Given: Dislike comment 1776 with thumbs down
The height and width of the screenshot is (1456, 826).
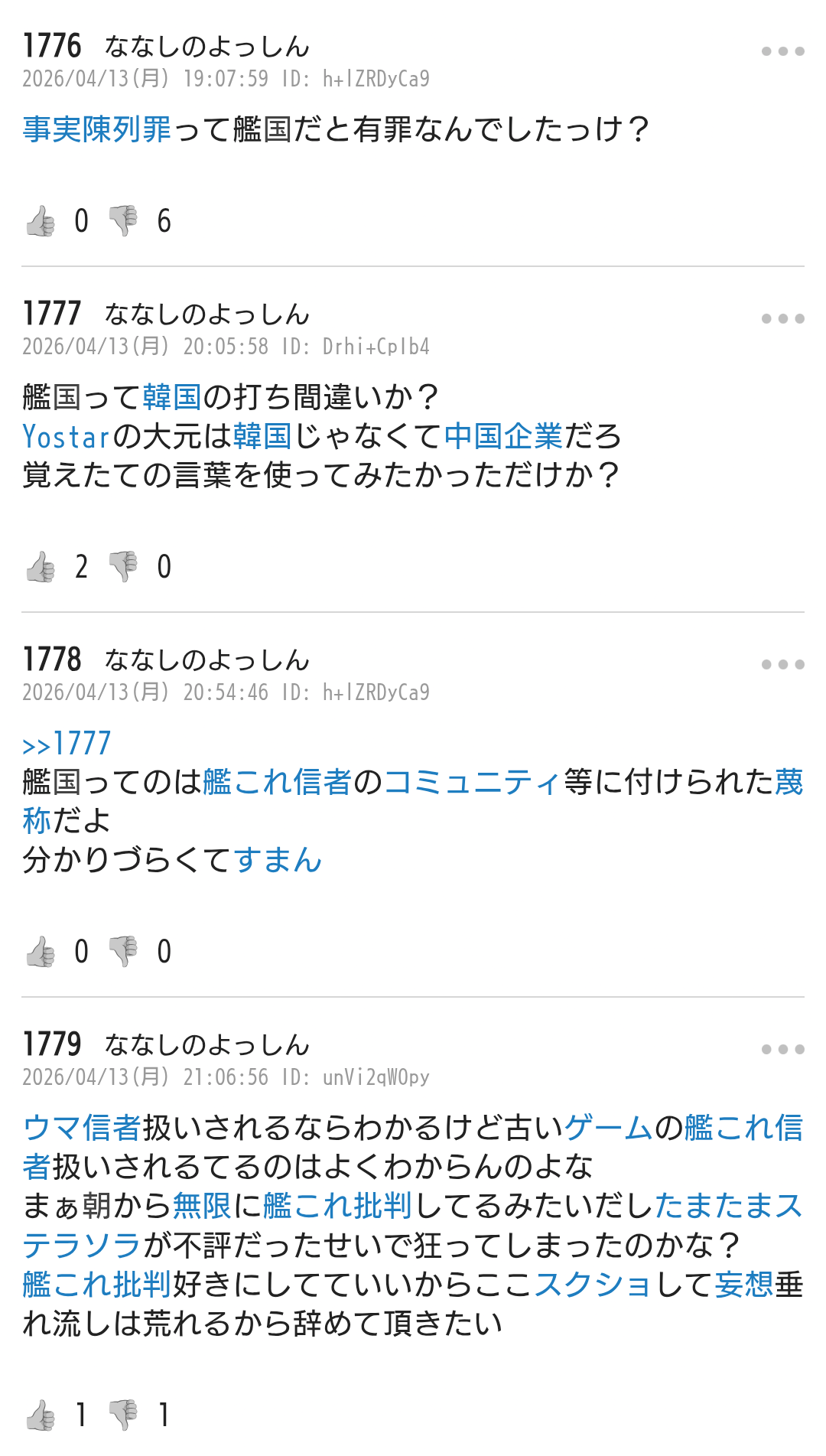Looking at the screenshot, I should tap(123, 222).
